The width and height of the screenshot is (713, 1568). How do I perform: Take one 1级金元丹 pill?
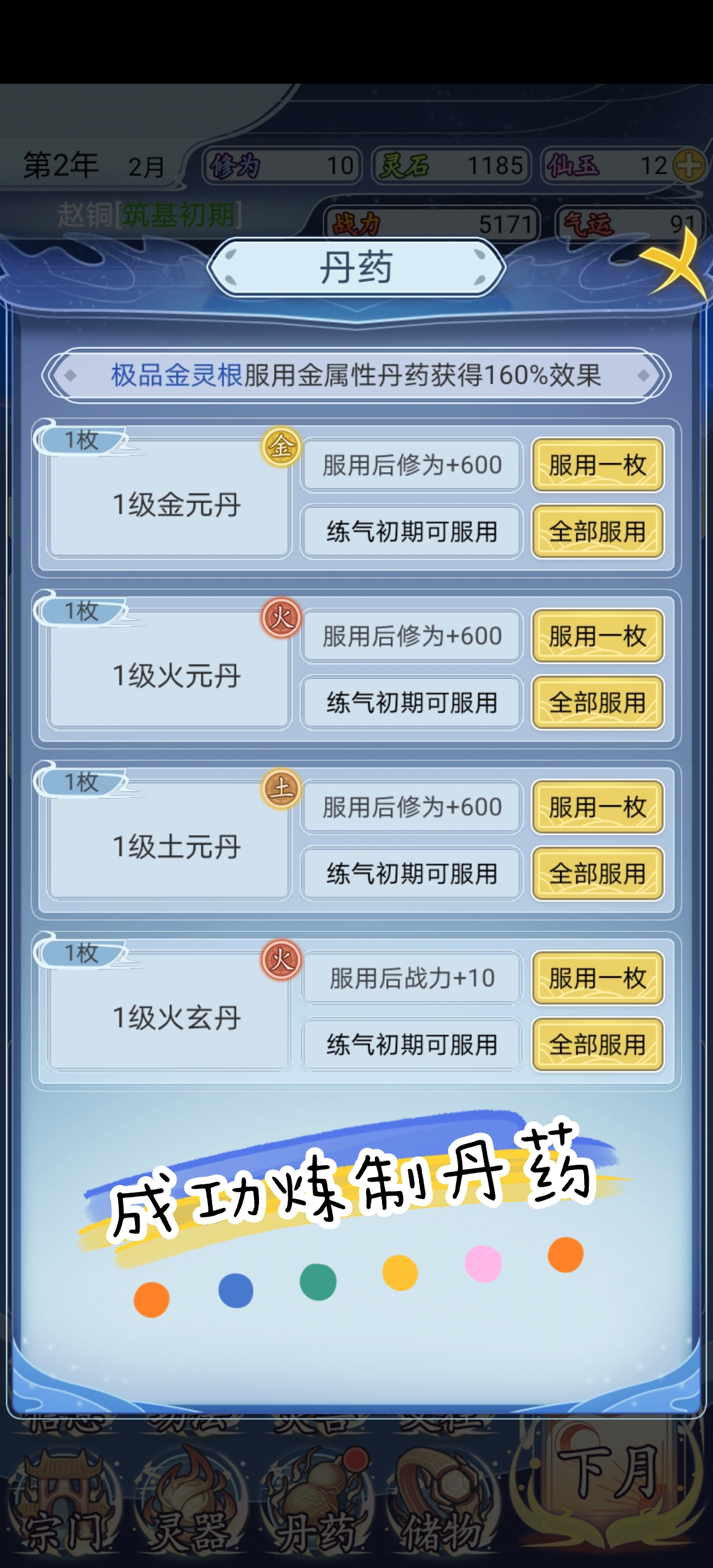(597, 465)
